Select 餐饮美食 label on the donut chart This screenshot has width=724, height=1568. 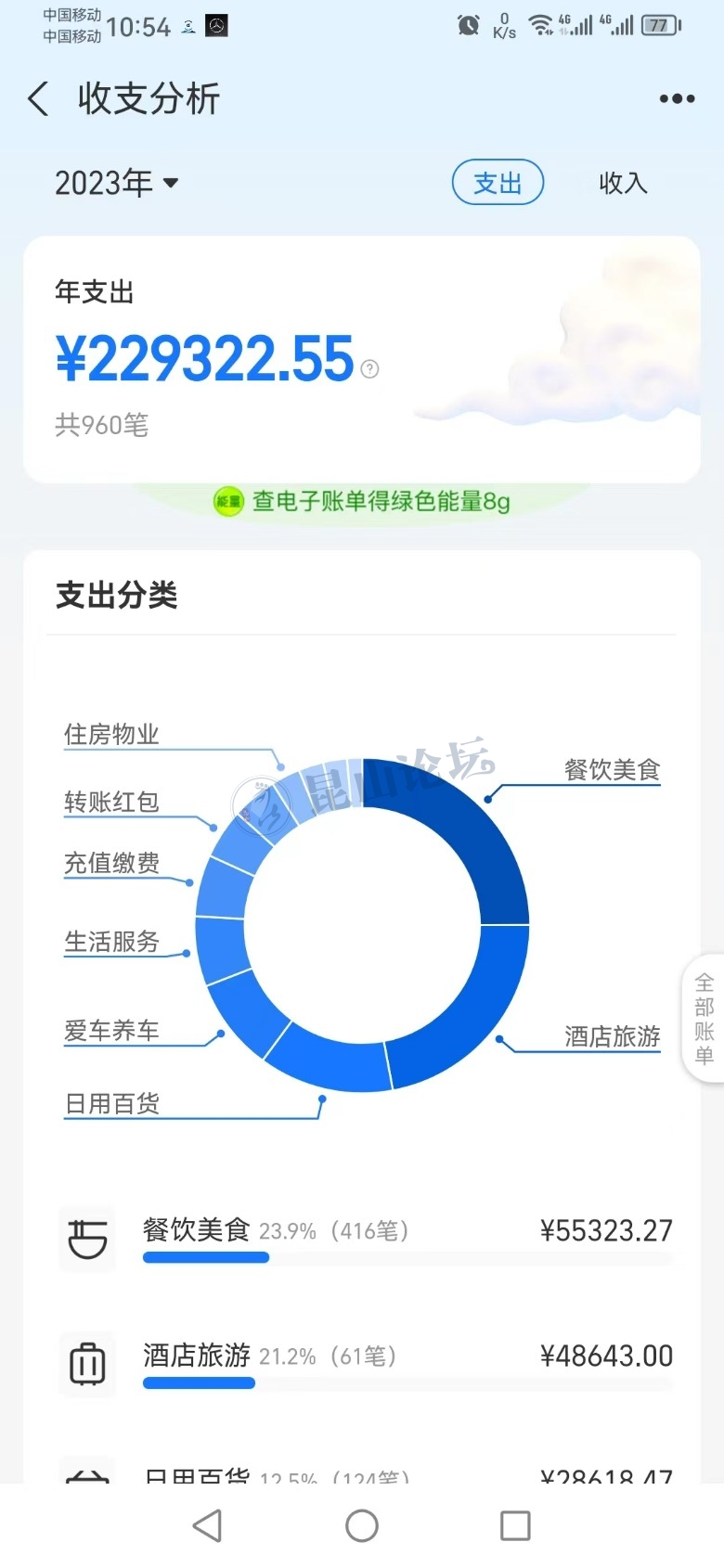pos(612,769)
